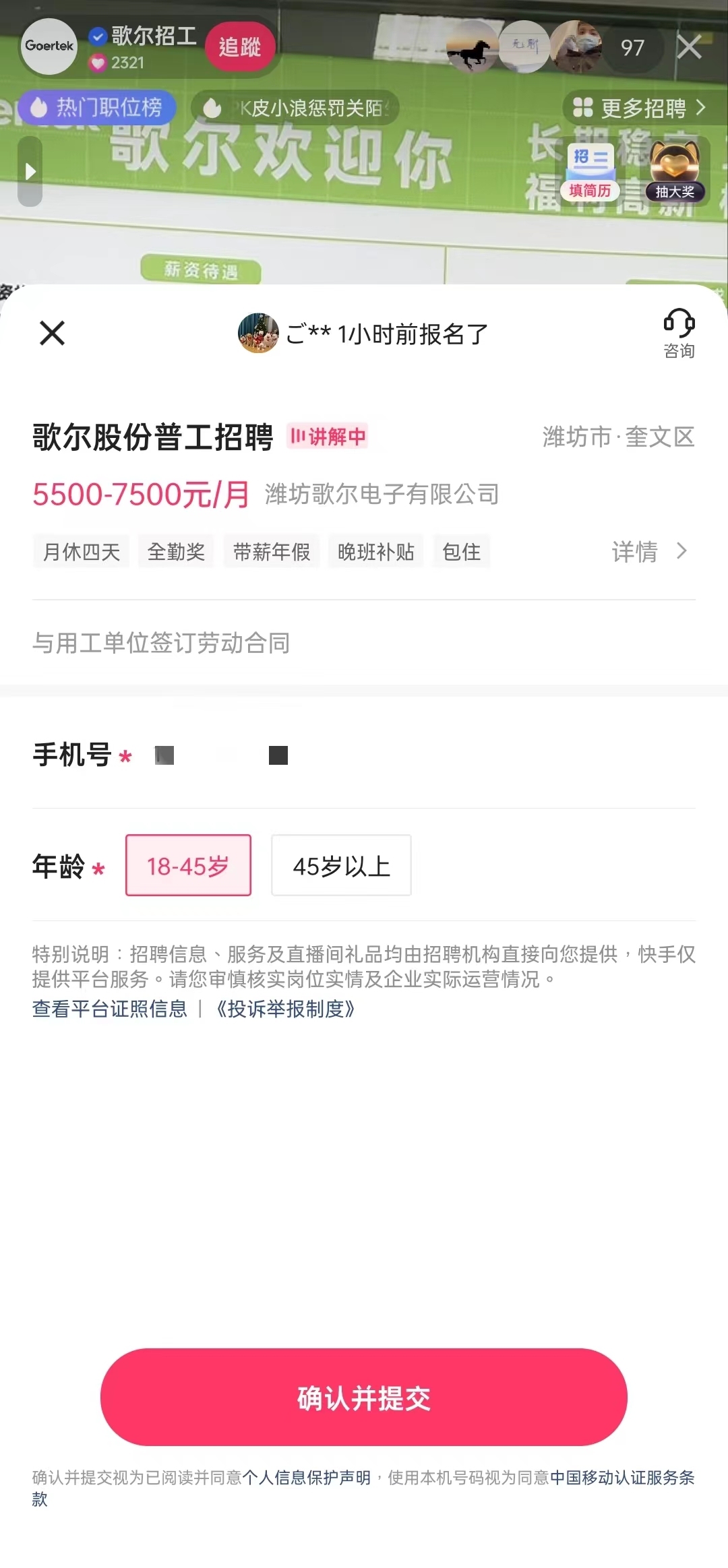View the 97 viewers list
This screenshot has width=728, height=1568.
tap(632, 47)
